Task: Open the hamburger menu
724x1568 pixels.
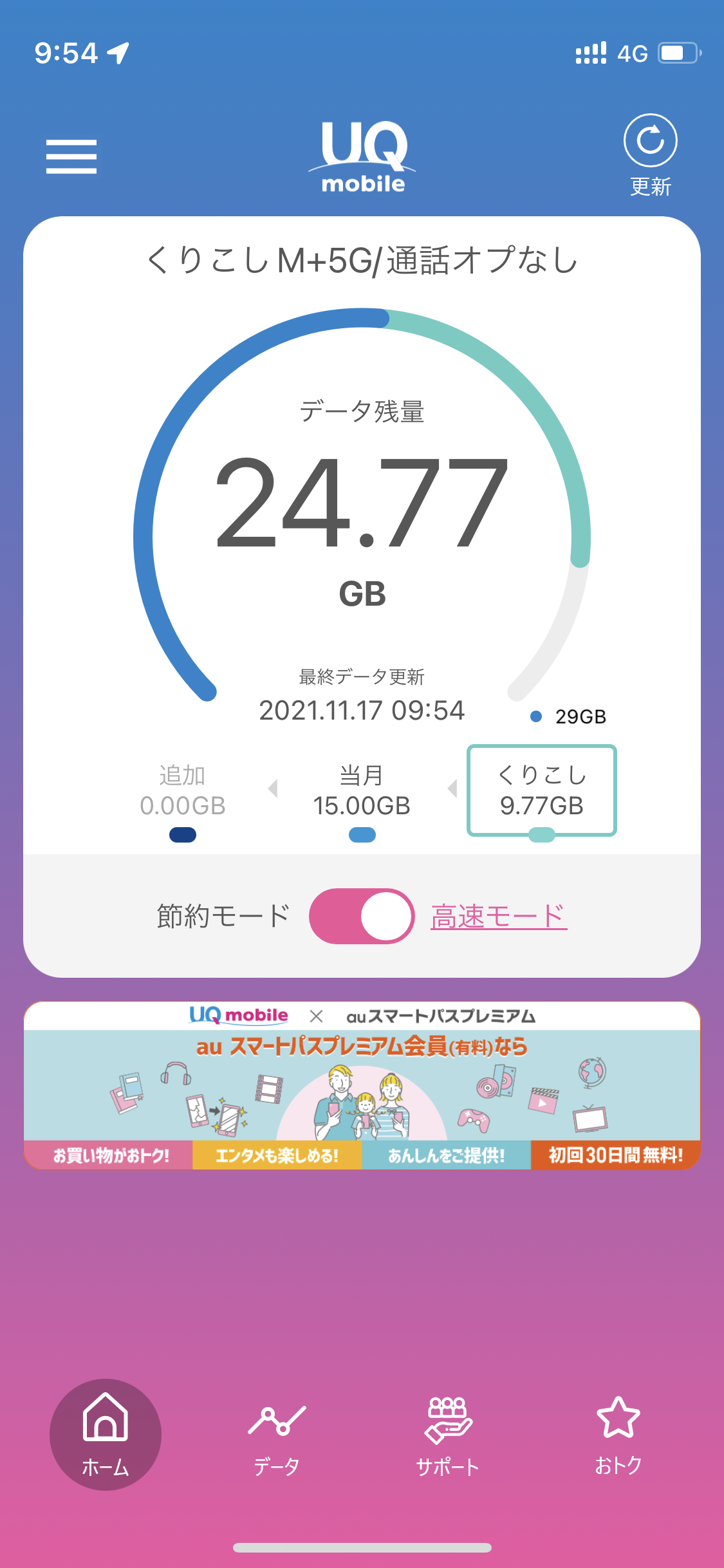Action: [71, 156]
